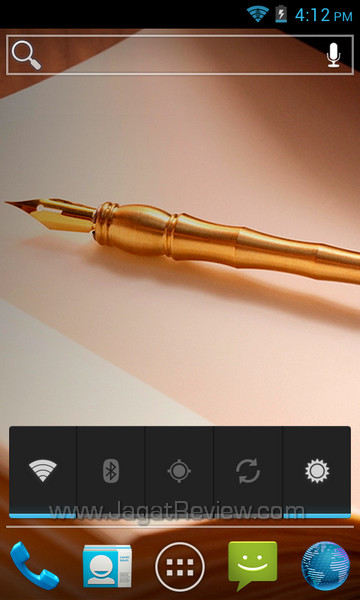Enable GPS location in the widget

[x=179, y=471]
